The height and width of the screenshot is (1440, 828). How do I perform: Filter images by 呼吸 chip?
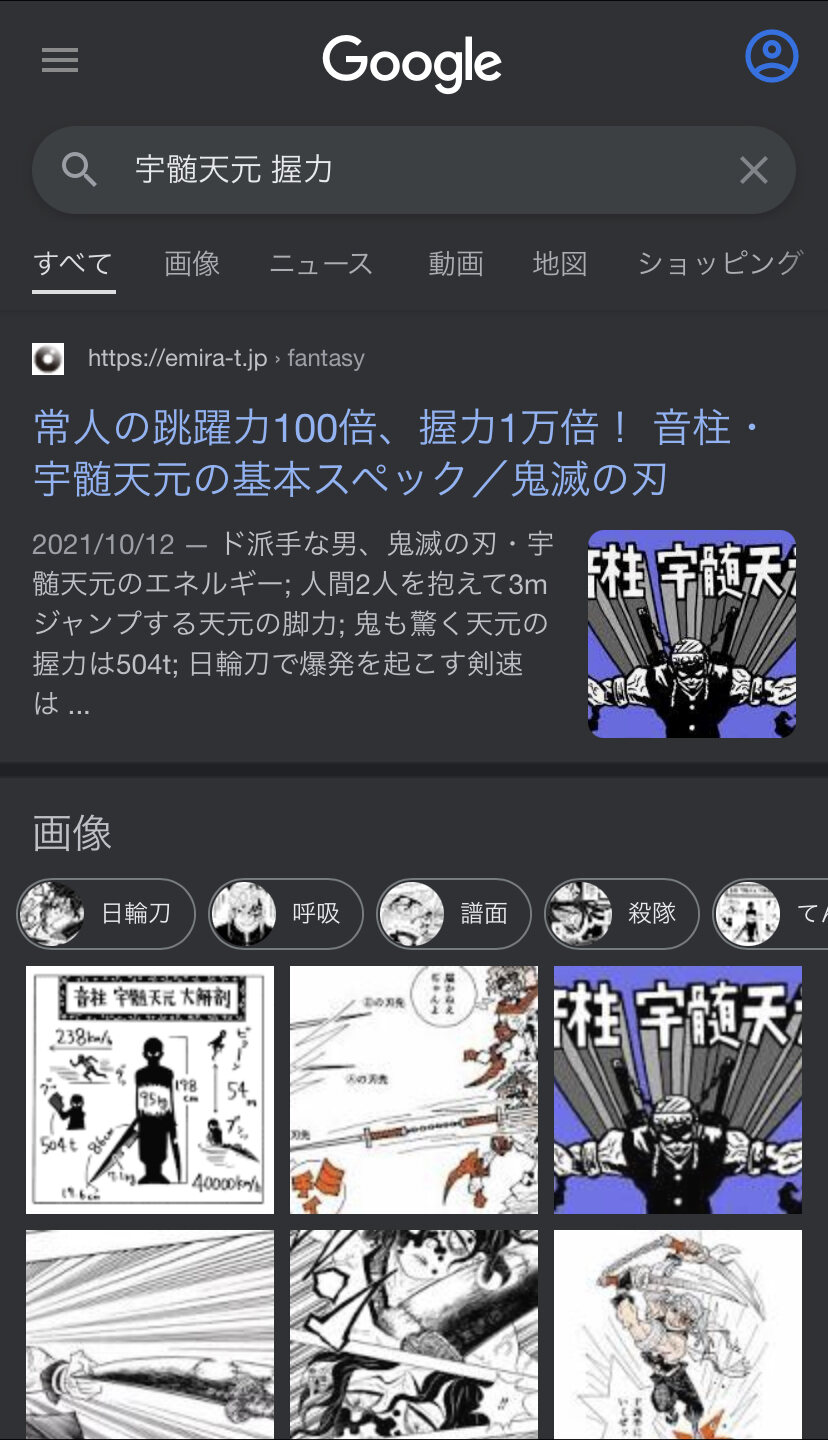285,913
